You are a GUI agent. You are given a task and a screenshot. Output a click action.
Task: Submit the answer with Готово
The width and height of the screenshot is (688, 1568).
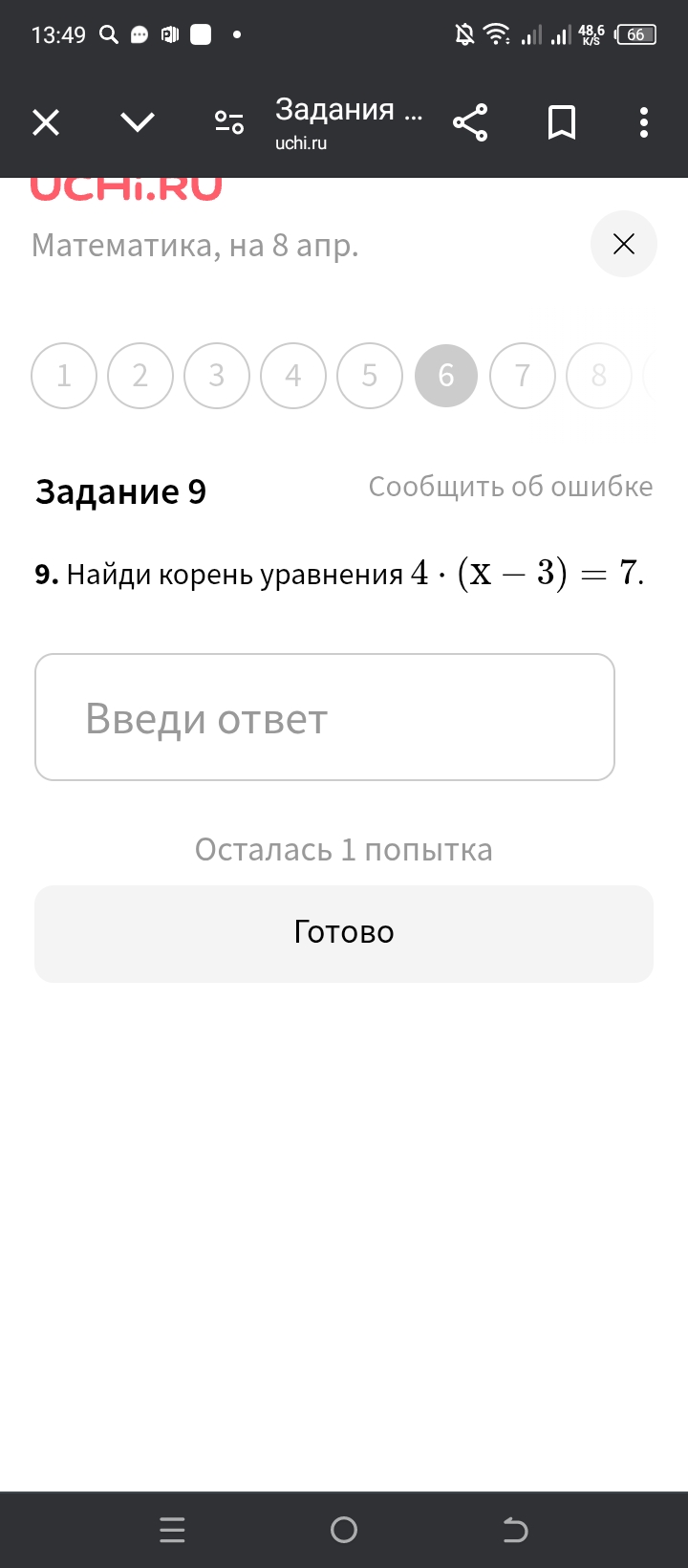coord(344,933)
